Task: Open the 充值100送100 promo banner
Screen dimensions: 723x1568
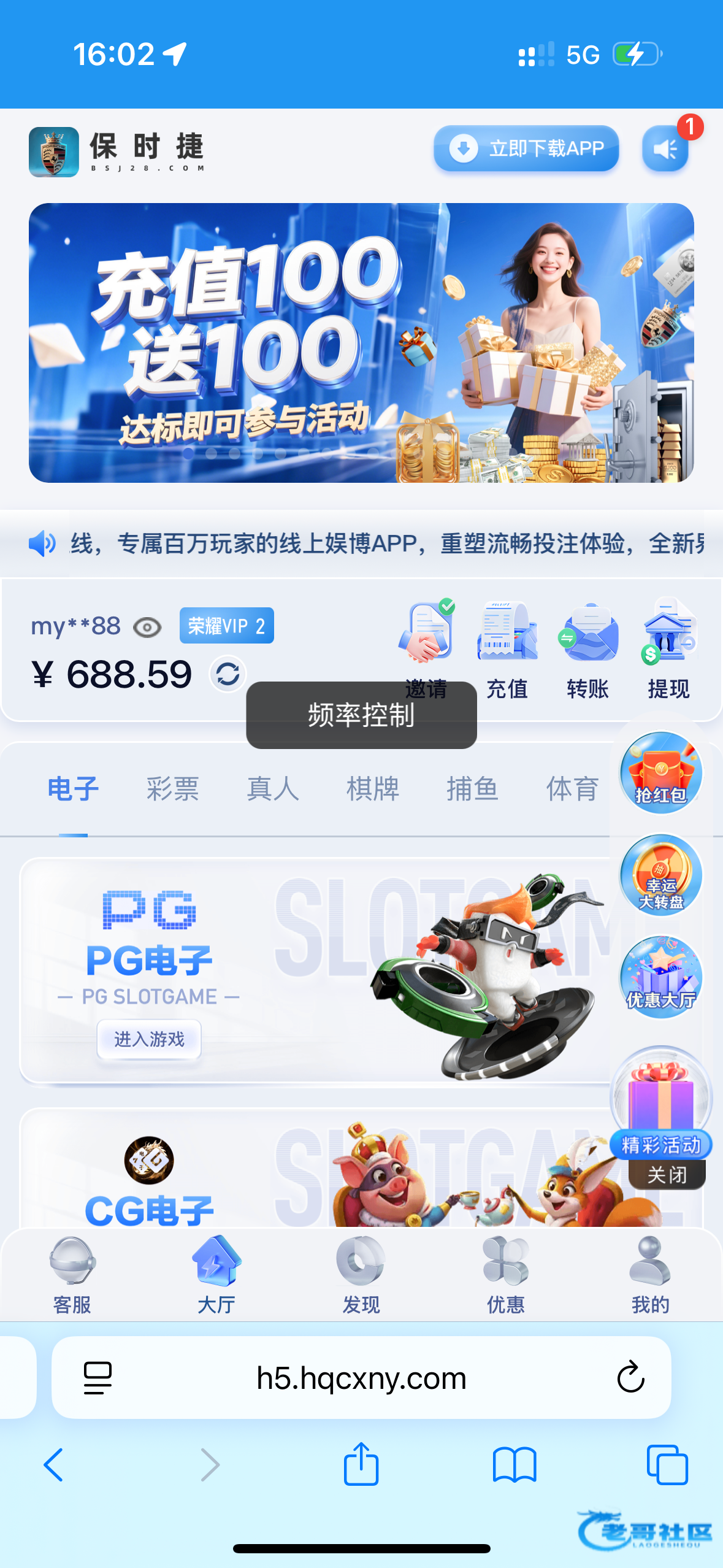Action: pos(361,342)
